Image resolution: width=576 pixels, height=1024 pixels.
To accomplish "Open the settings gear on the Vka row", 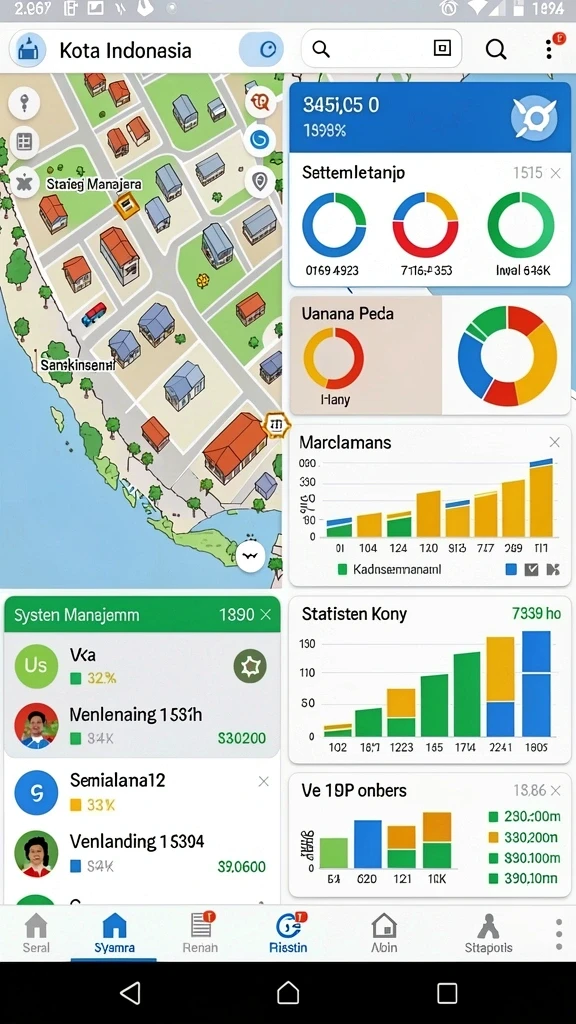I will pos(250,666).
